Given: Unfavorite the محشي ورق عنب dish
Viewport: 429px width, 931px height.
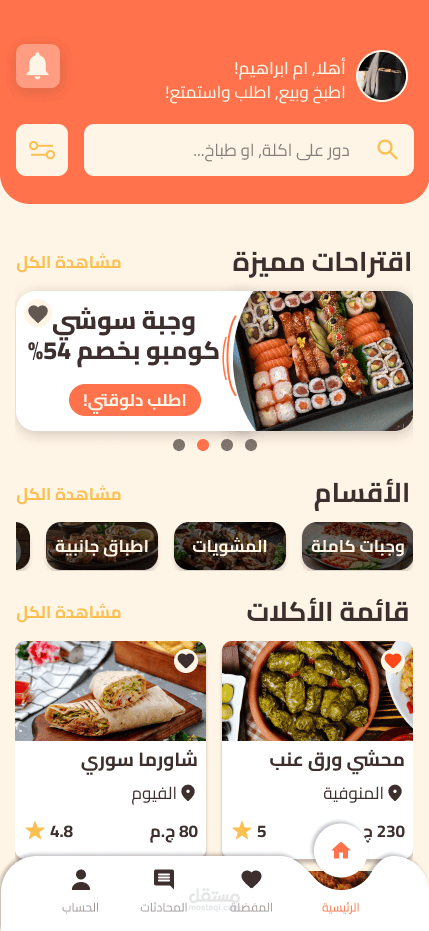Looking at the screenshot, I should point(393,661).
